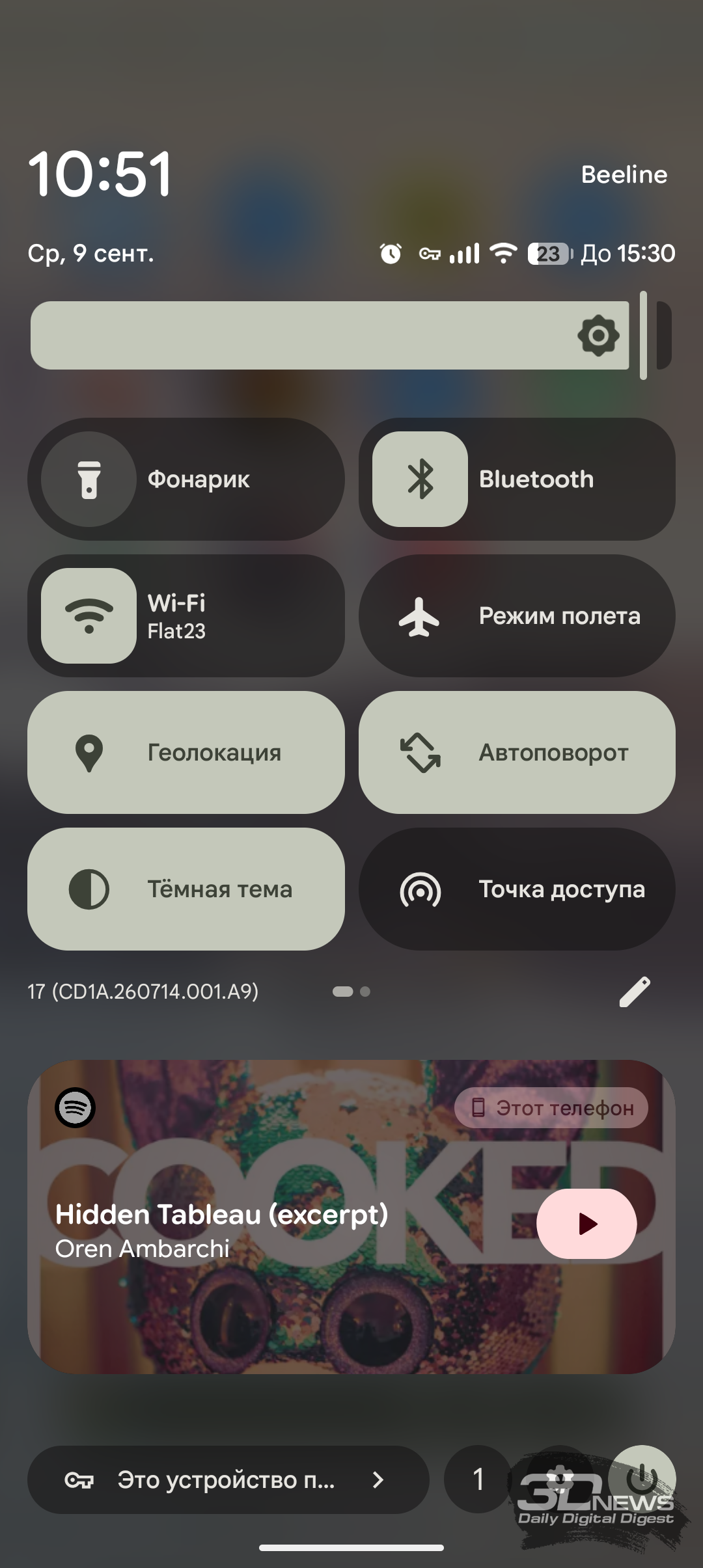
Task: Open the Spotify media card
Action: click(351, 1218)
